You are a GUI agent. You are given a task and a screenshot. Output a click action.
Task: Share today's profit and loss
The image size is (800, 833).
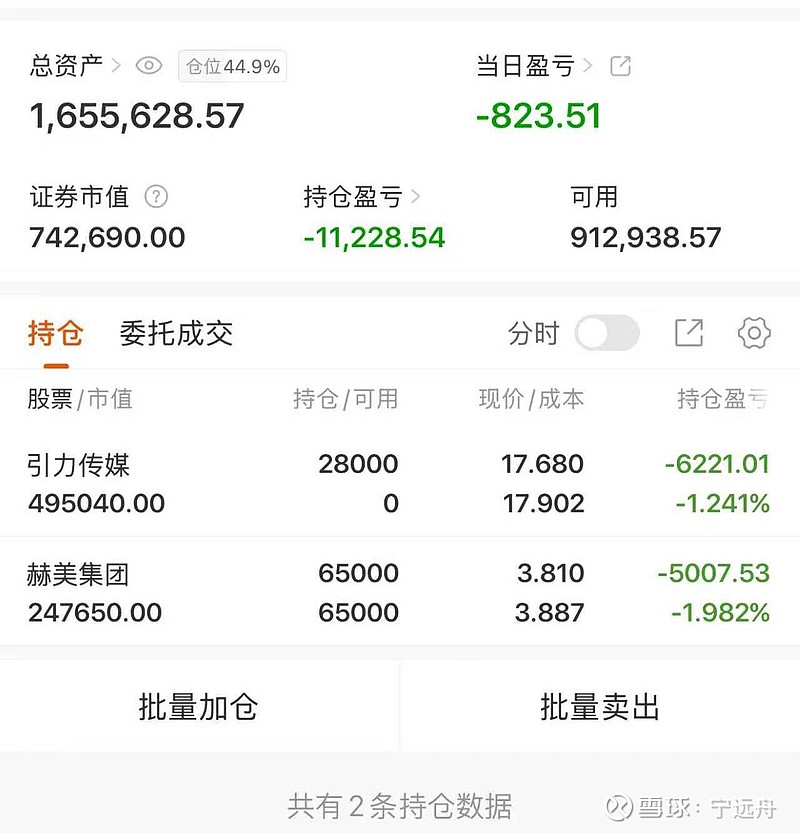coord(621,67)
